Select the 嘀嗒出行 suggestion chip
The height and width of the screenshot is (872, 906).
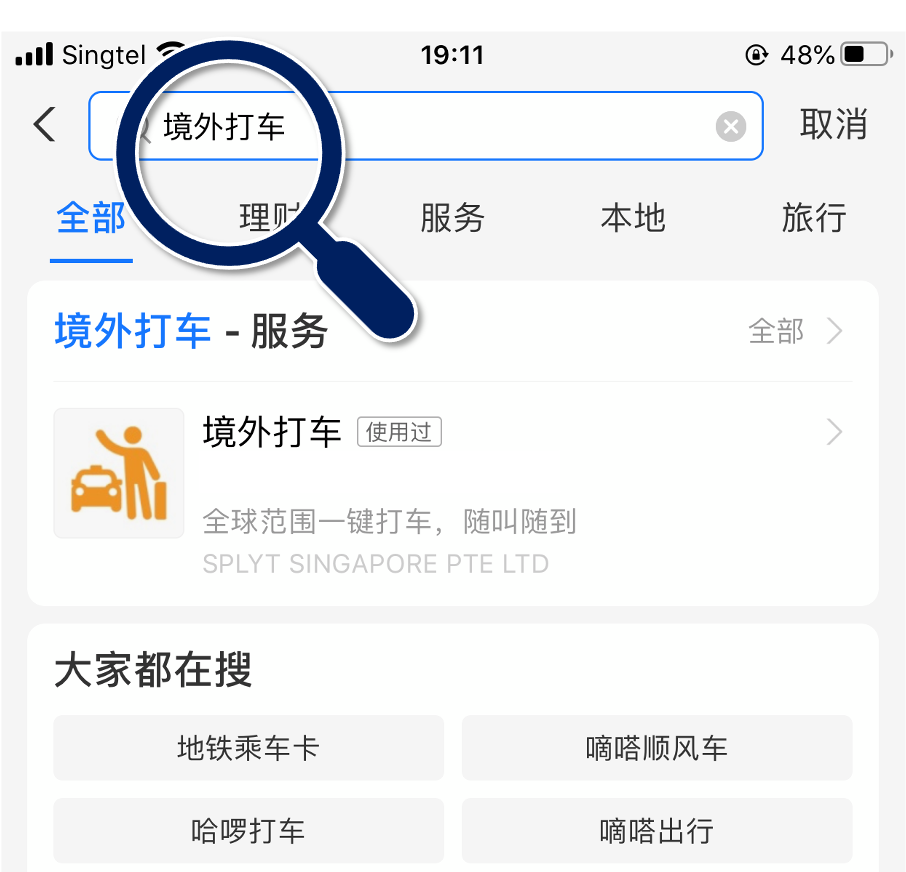(x=657, y=830)
